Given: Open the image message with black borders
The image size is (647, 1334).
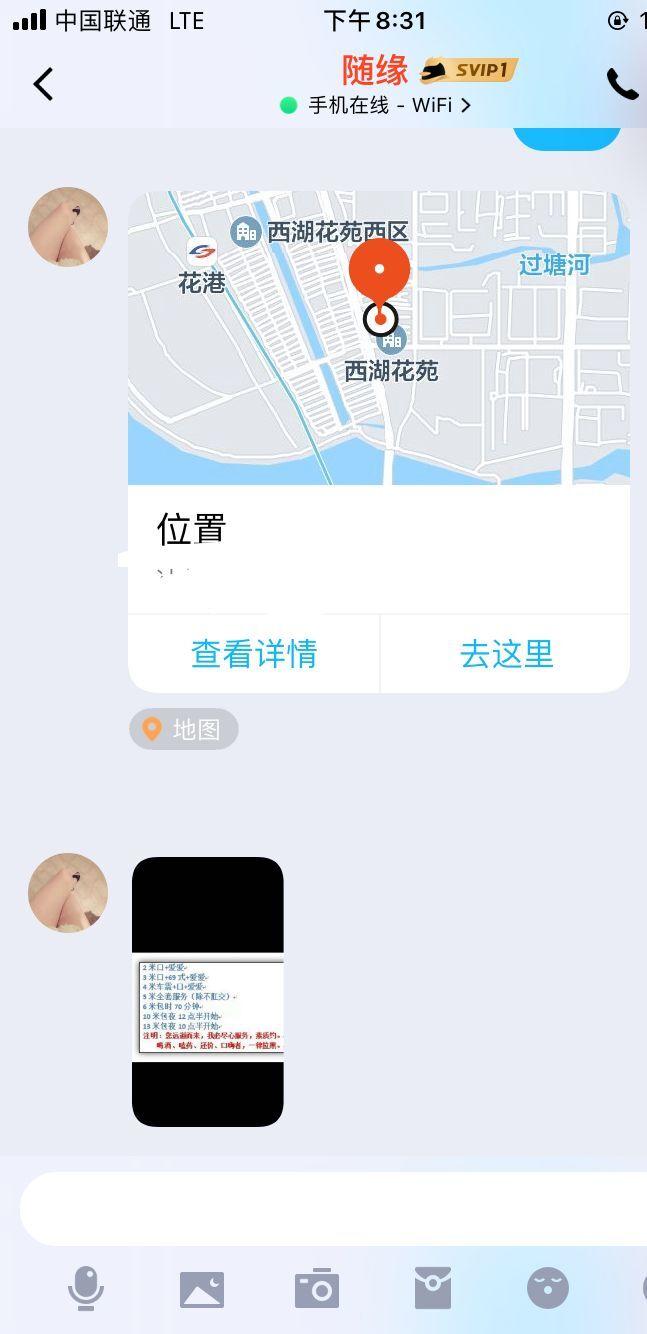Looking at the screenshot, I should tap(208, 991).
